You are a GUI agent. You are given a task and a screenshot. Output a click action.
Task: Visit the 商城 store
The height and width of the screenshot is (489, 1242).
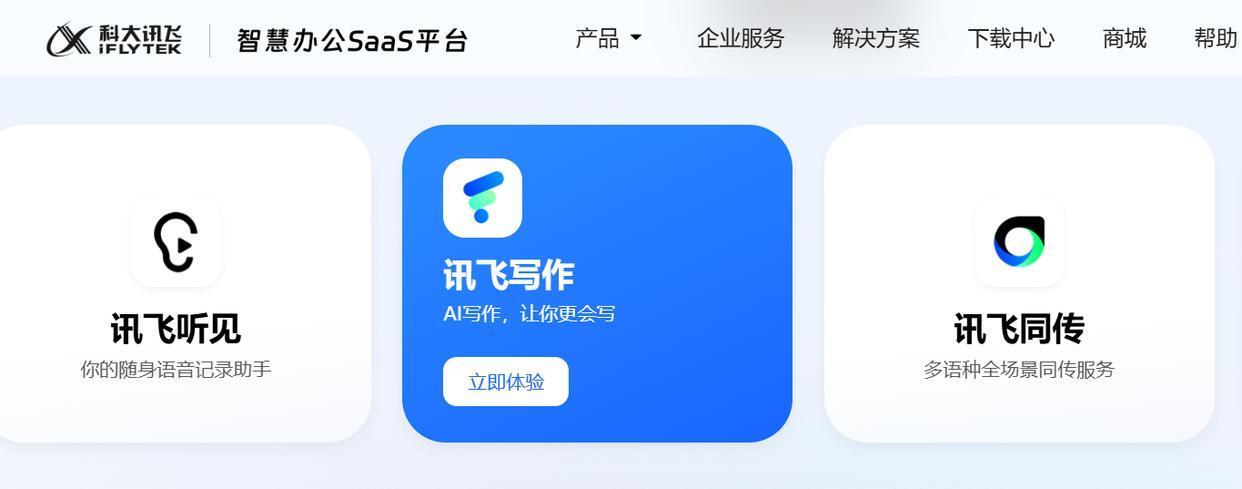[1124, 39]
